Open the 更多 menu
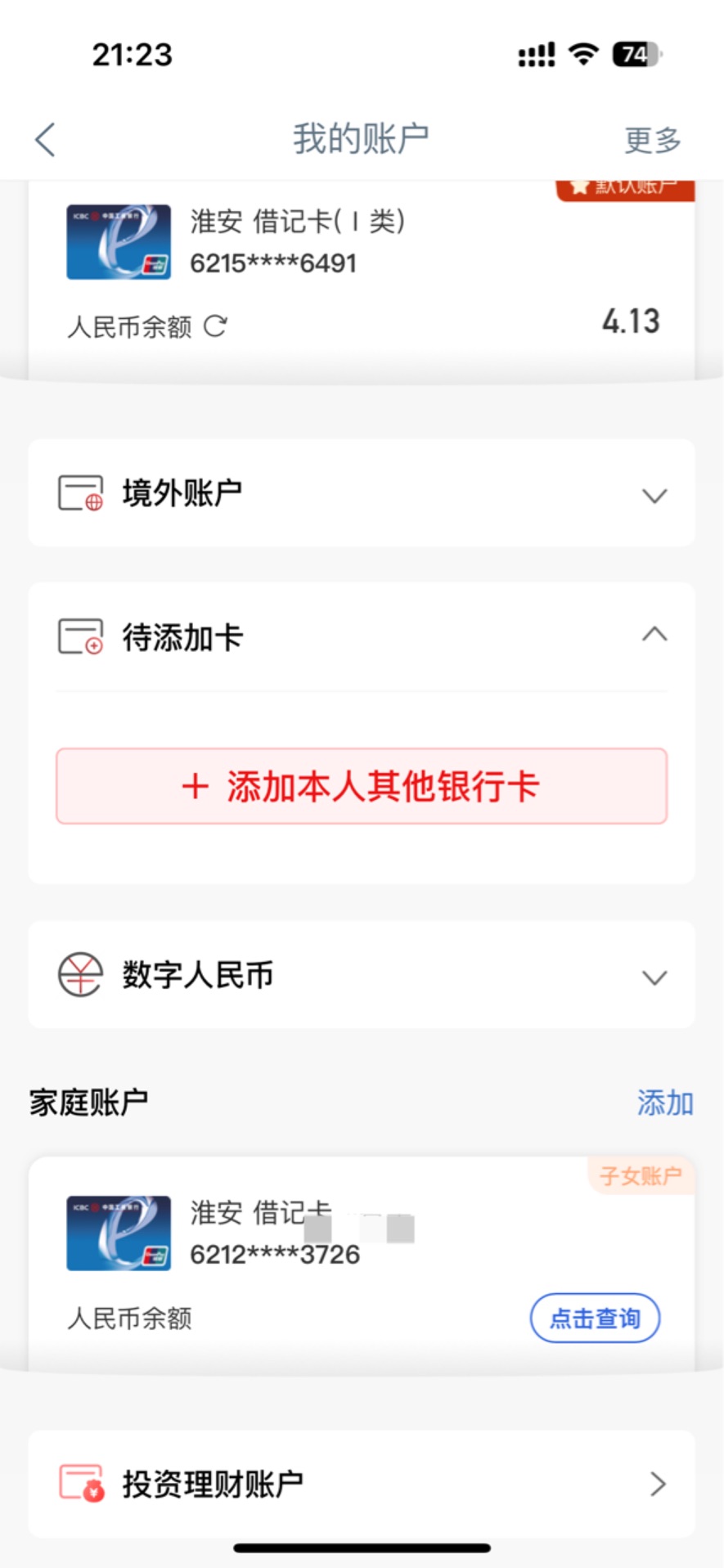This screenshot has width=724, height=1568. pyautogui.click(x=652, y=140)
